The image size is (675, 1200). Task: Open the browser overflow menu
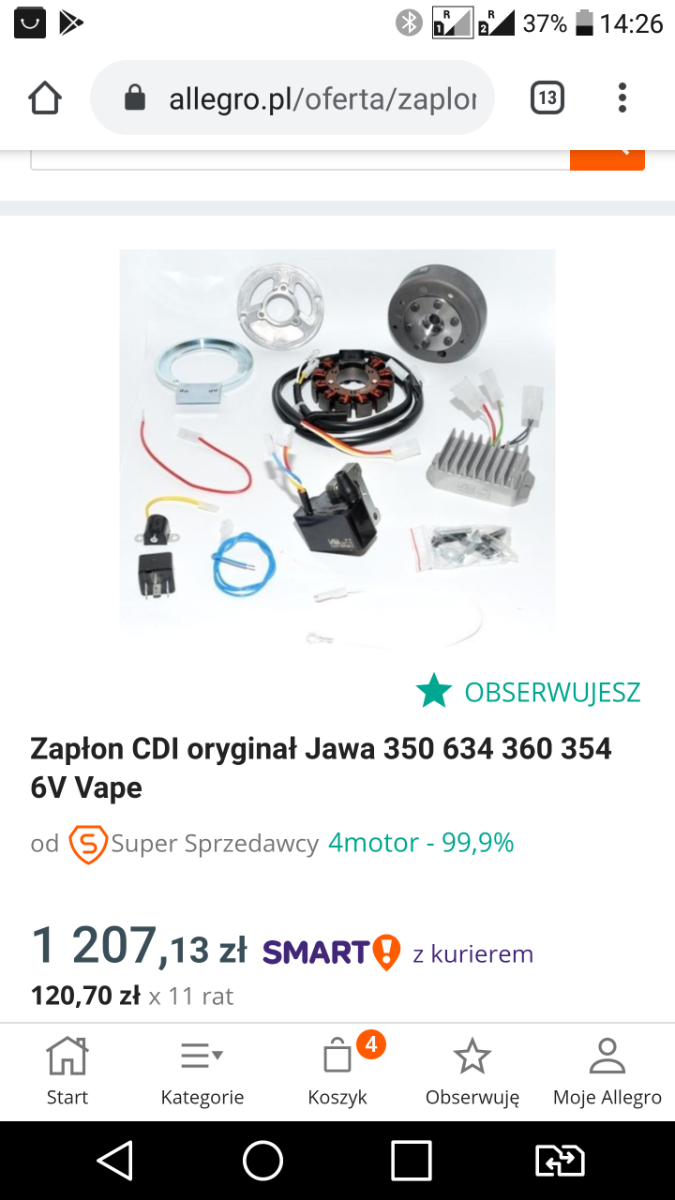pos(622,98)
